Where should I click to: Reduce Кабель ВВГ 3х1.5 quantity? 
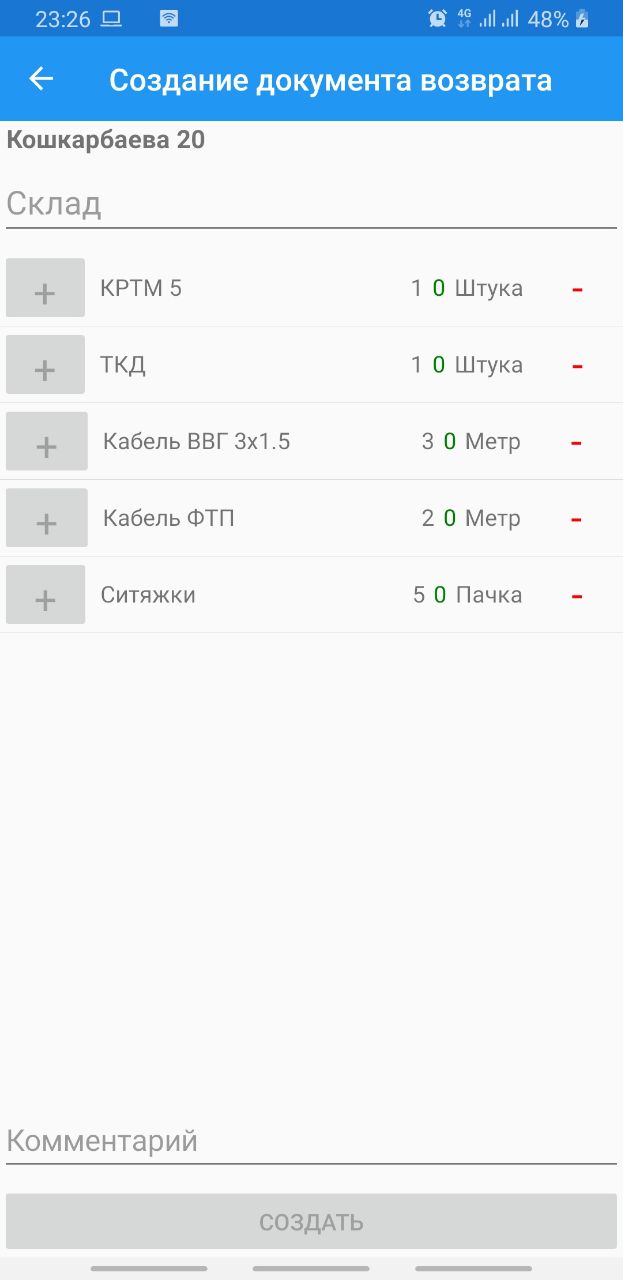(576, 442)
